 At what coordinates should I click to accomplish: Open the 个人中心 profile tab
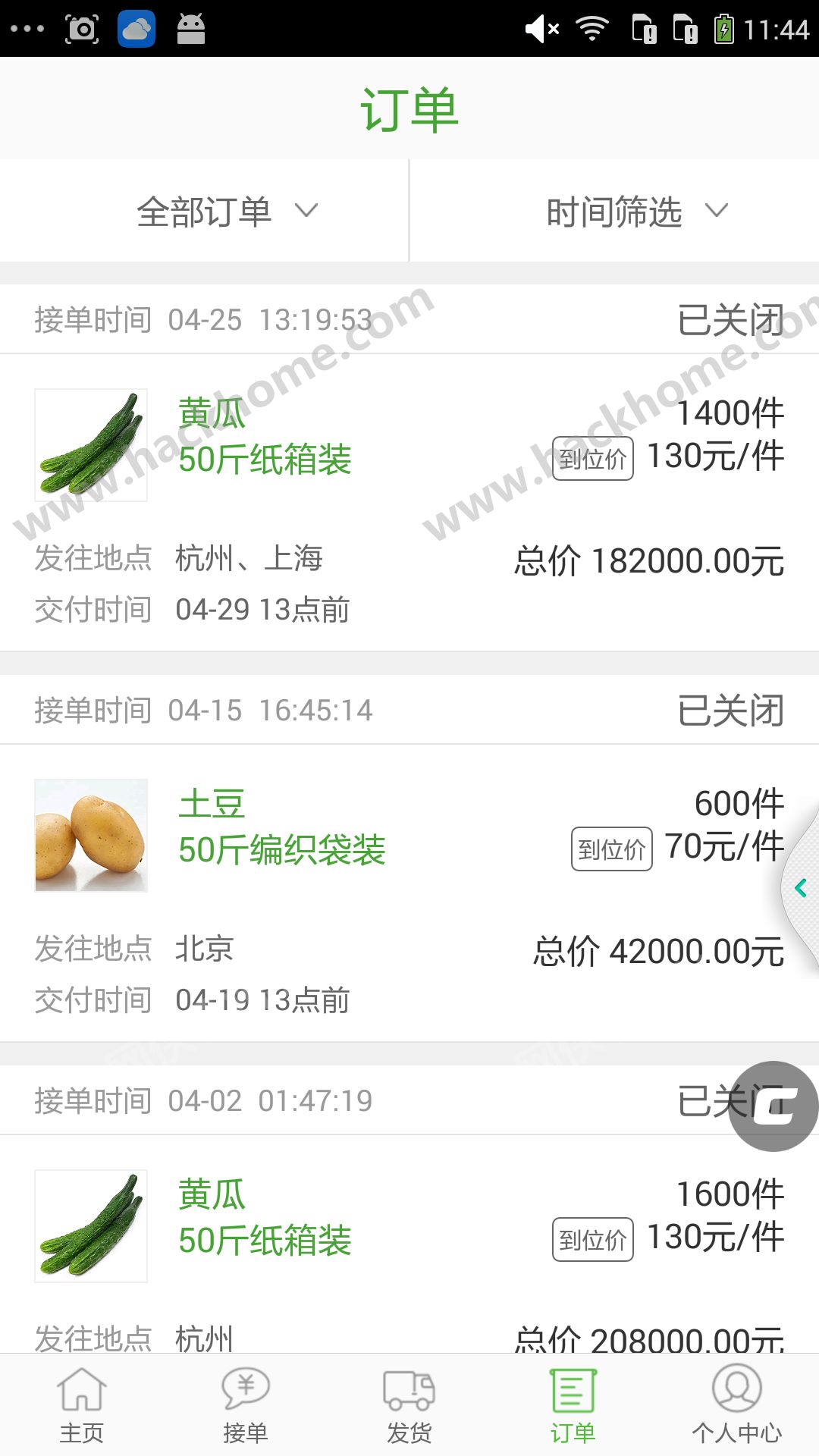(x=737, y=1404)
